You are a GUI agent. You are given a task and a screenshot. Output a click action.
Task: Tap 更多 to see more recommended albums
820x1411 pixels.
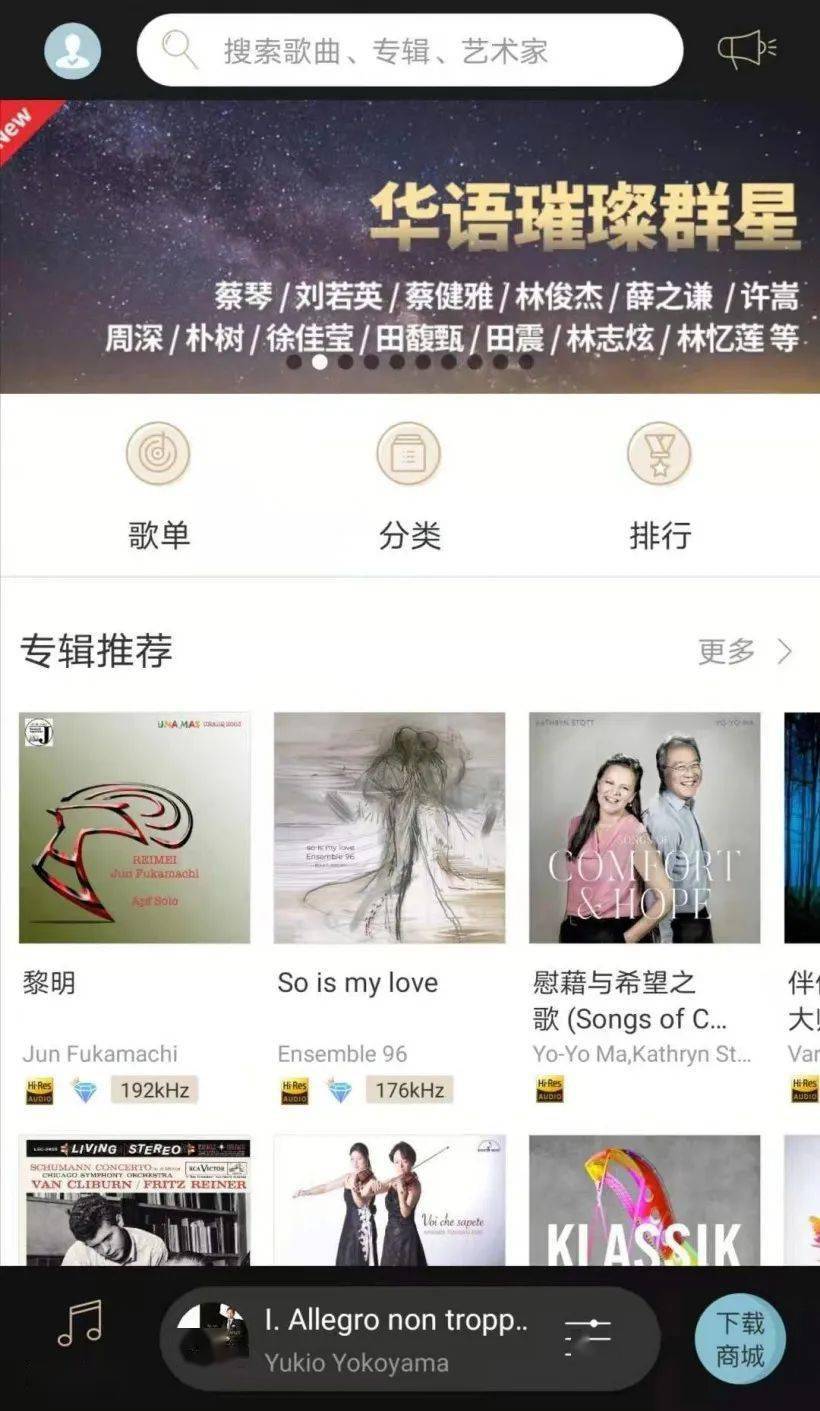click(744, 652)
